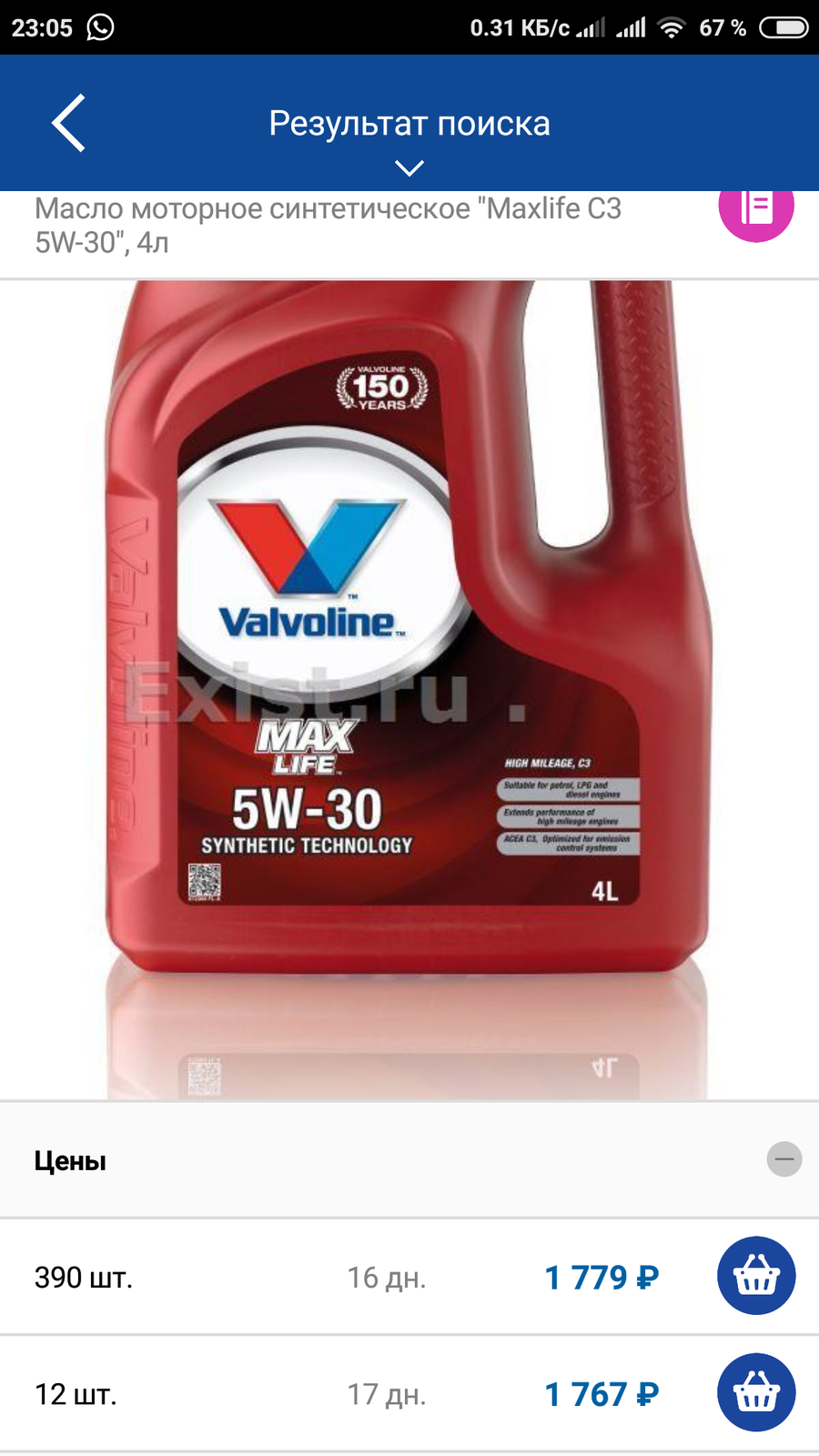Expand the chevron under Результат поиска
Screen dimensions: 819x1456
coord(409,168)
